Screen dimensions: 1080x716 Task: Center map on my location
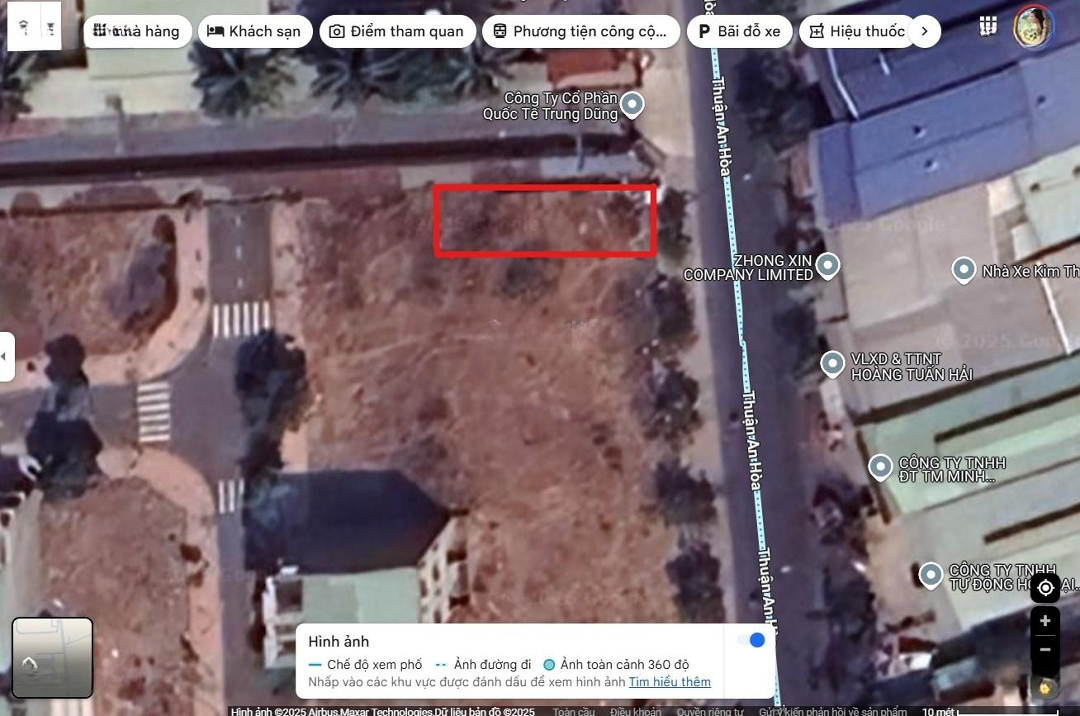[x=1045, y=588]
